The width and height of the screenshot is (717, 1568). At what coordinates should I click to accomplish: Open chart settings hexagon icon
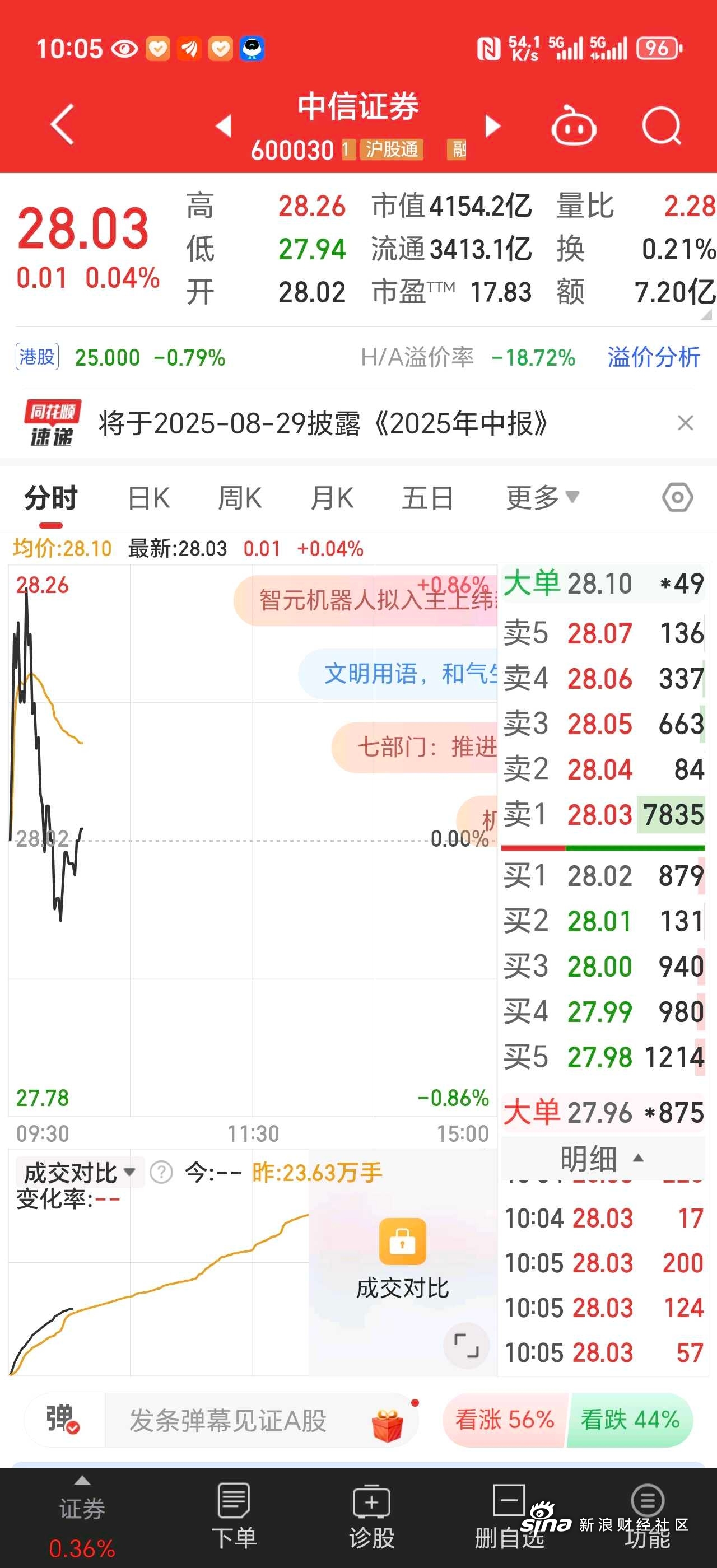[677, 498]
